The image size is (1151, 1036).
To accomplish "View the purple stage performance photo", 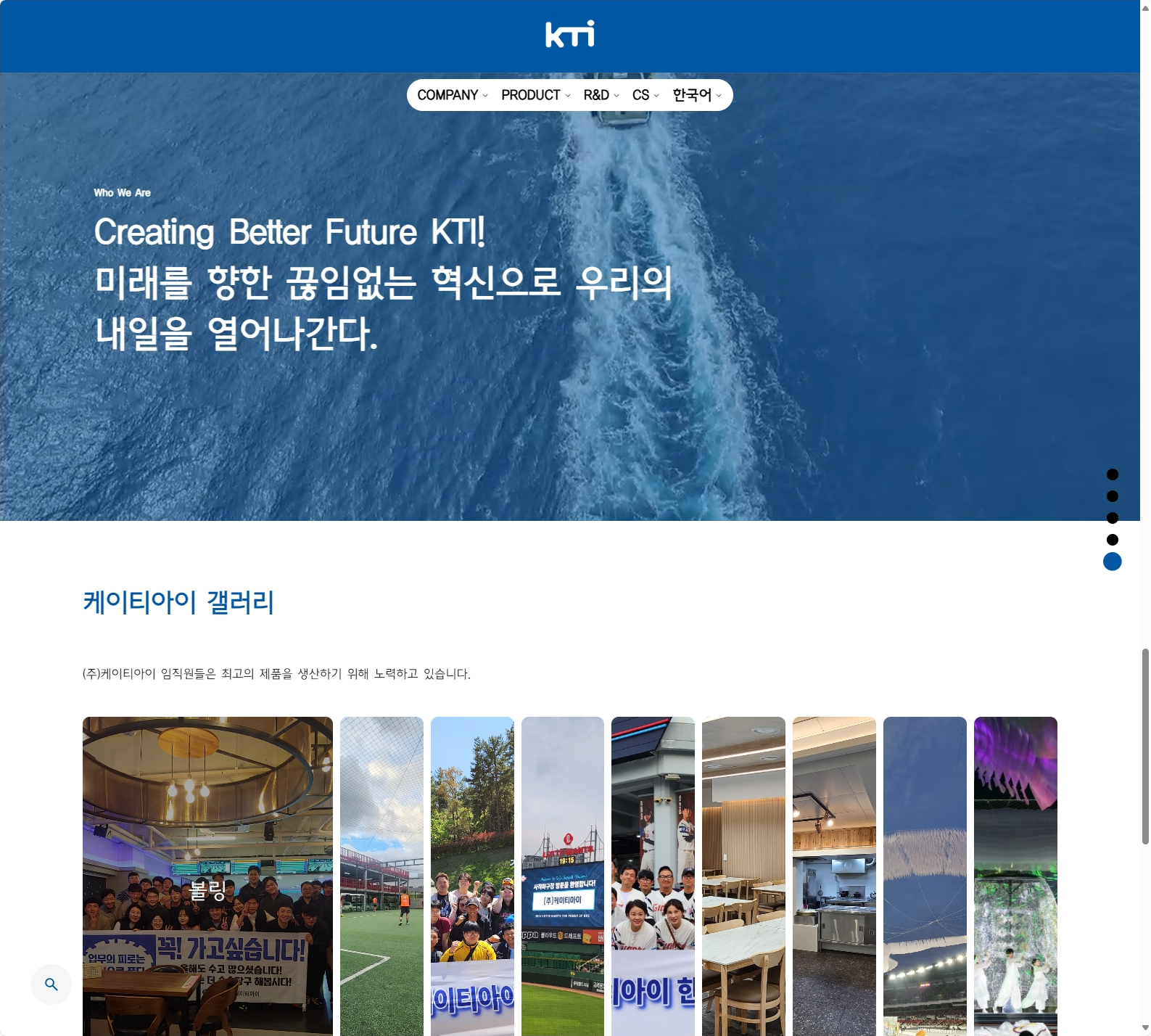I will [1015, 876].
